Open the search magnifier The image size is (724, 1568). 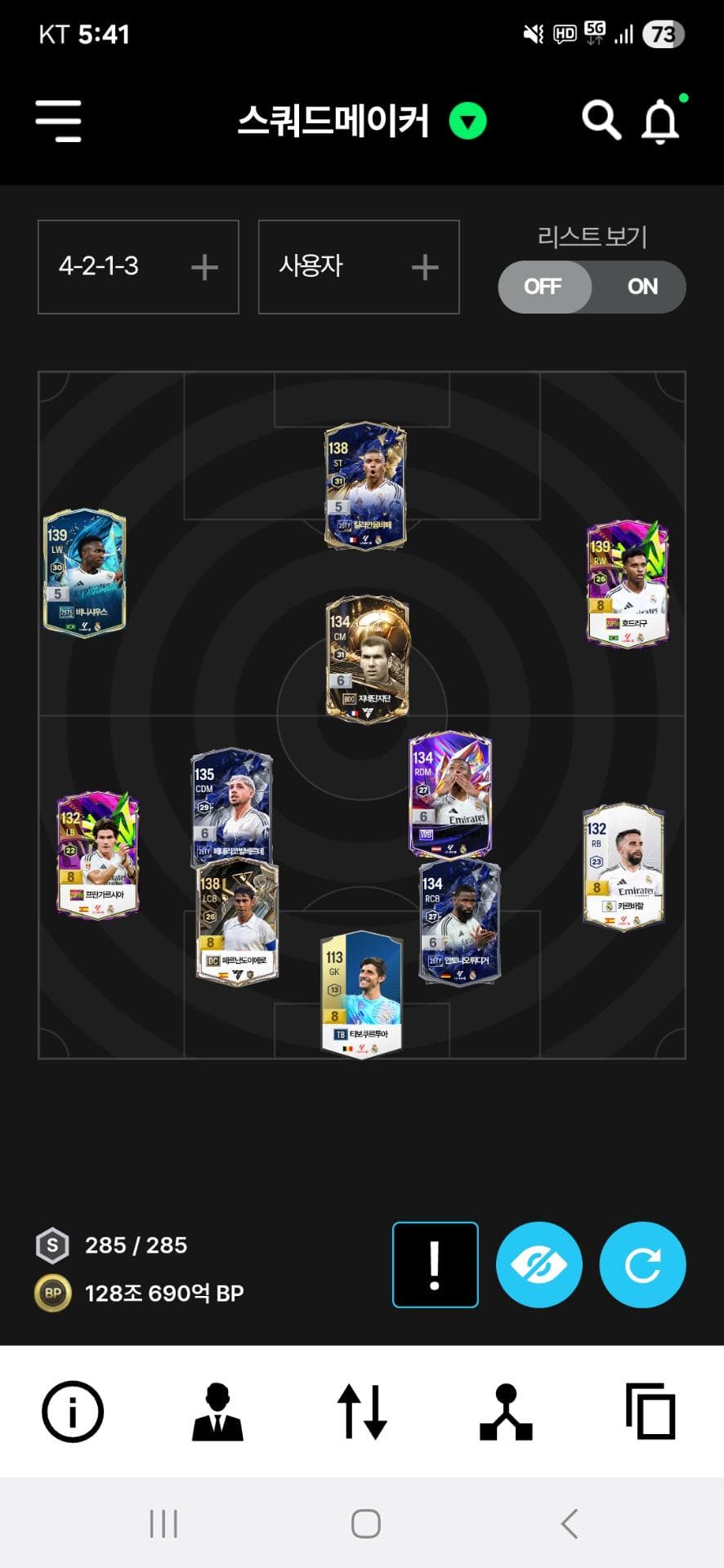tap(601, 121)
